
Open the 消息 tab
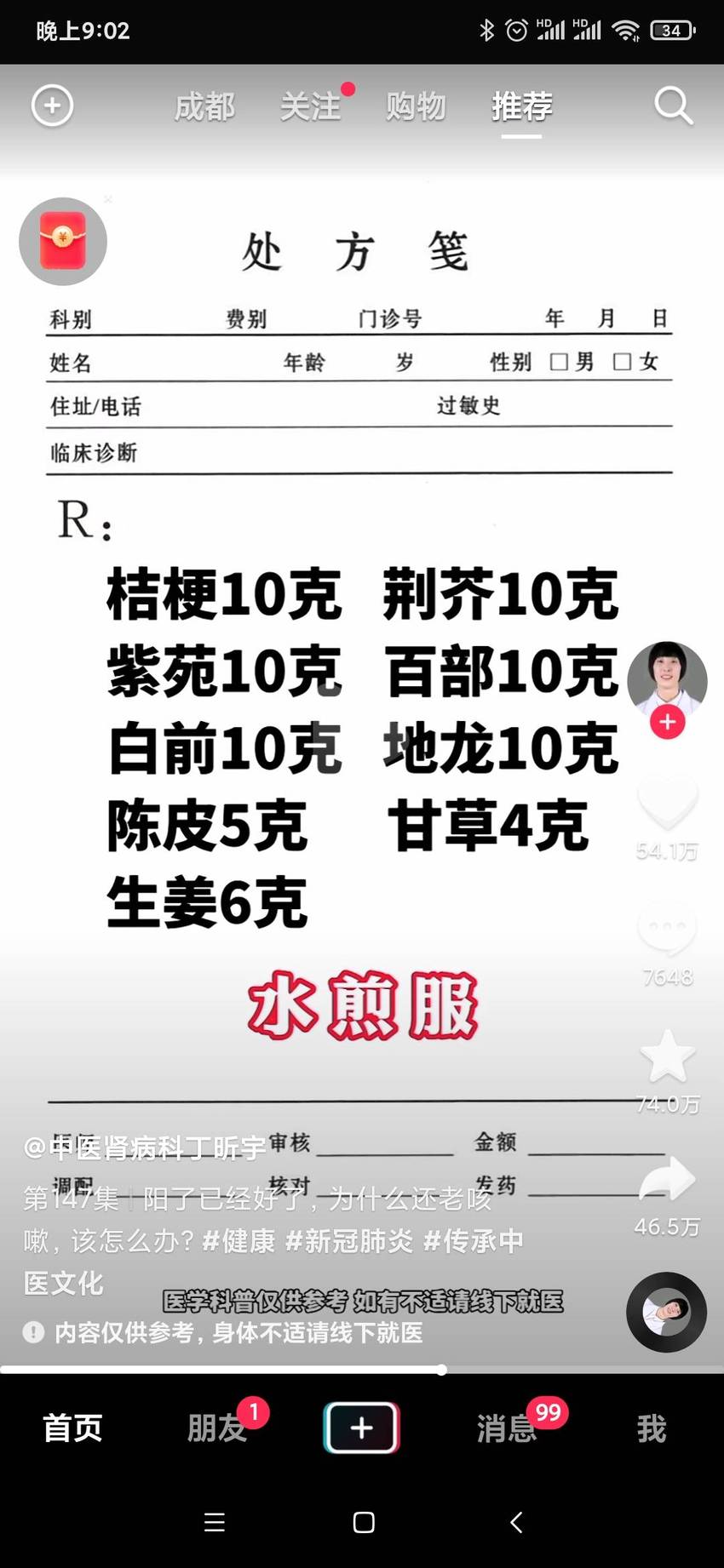507,1428
